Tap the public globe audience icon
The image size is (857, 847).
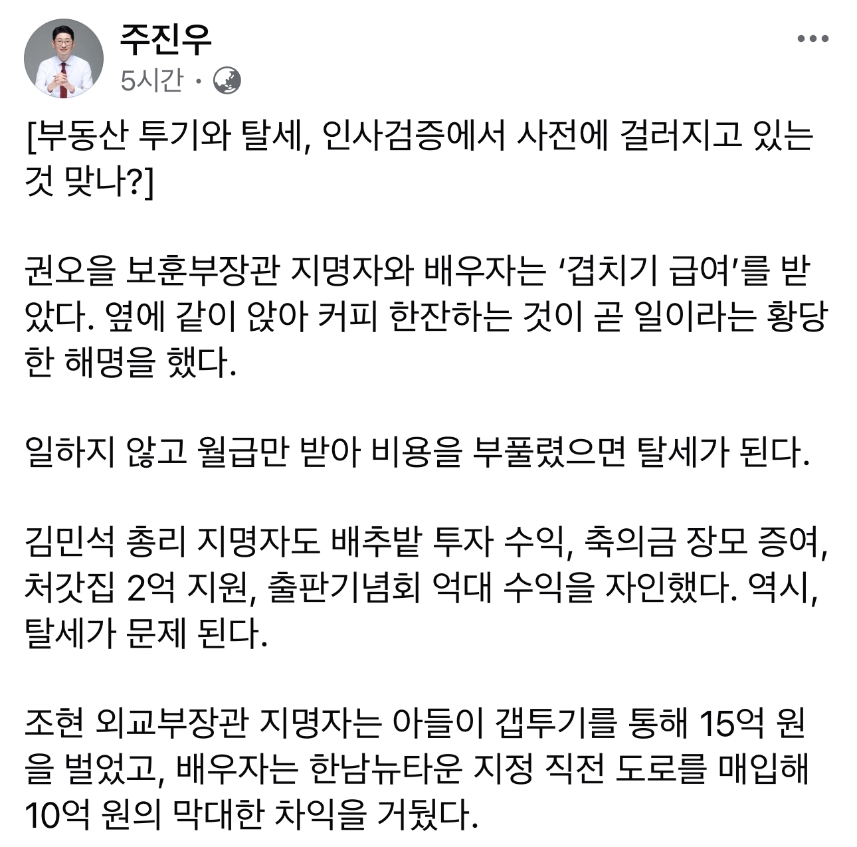tap(227, 80)
